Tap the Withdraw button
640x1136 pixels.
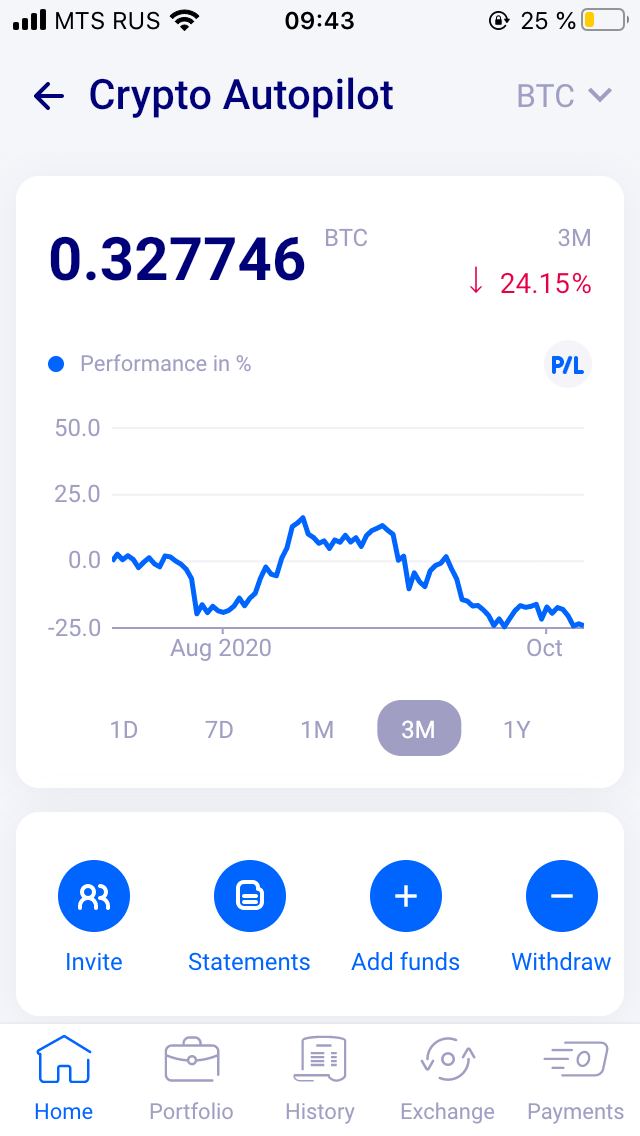point(562,916)
